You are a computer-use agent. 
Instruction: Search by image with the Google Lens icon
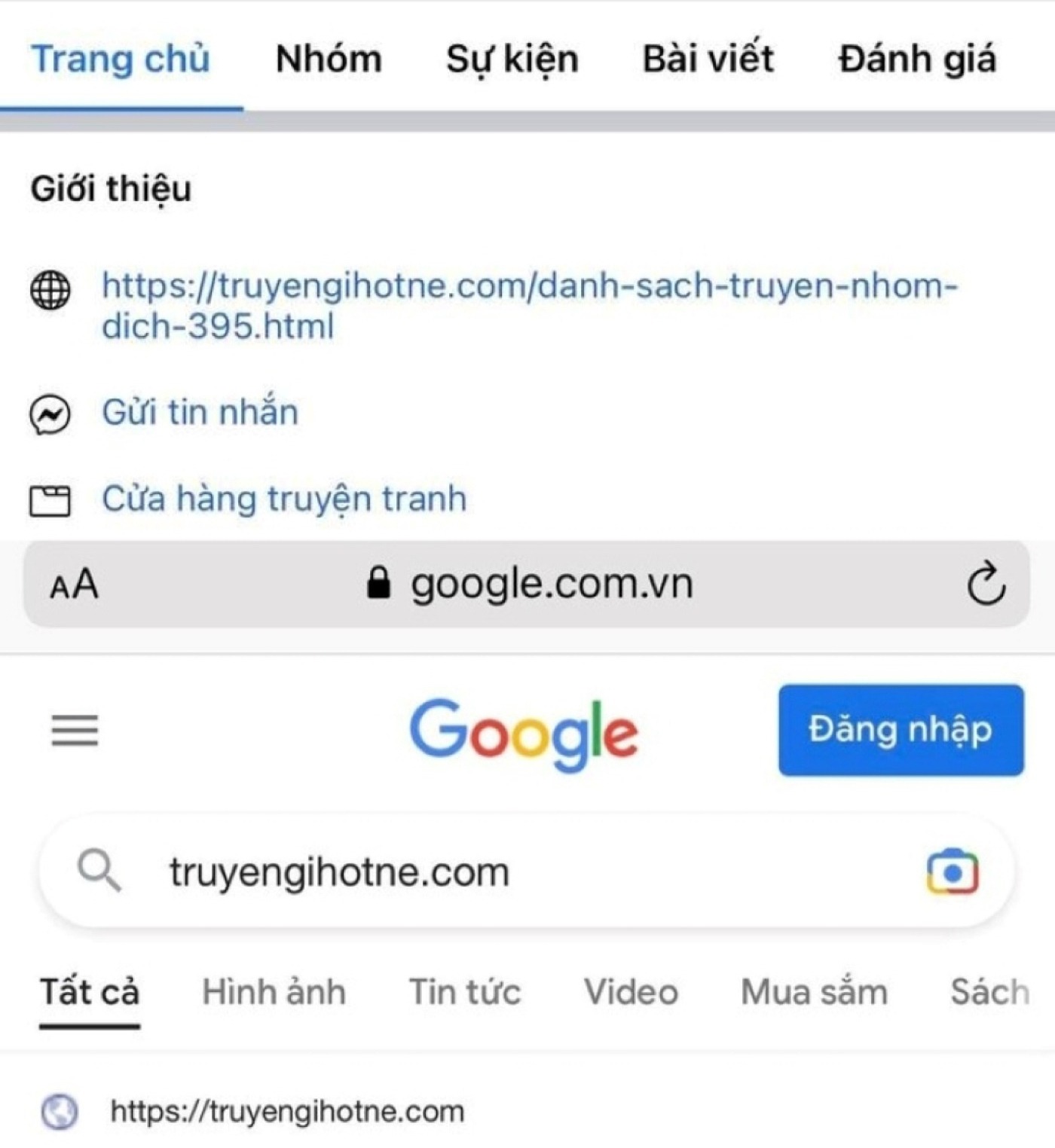tap(951, 872)
